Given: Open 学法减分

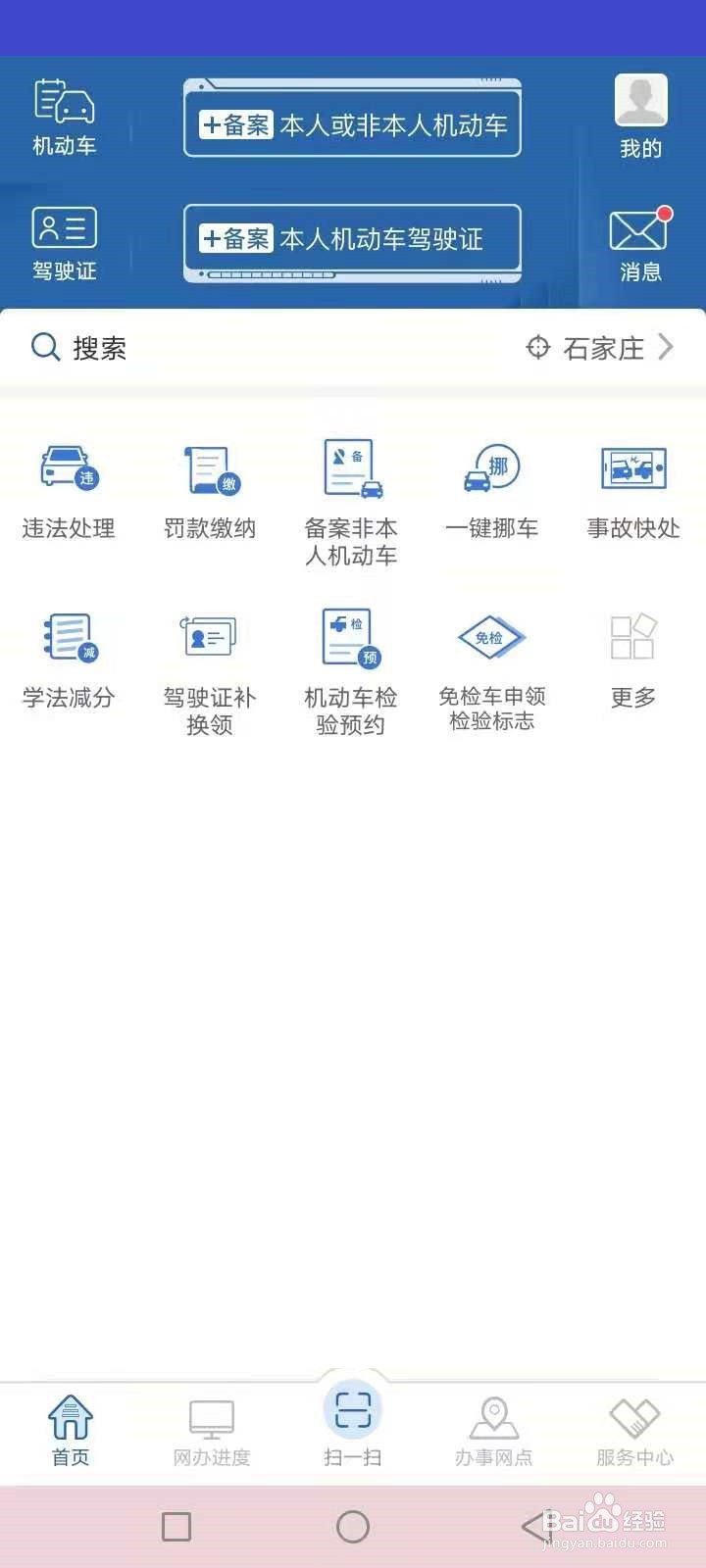Looking at the screenshot, I should (69, 661).
